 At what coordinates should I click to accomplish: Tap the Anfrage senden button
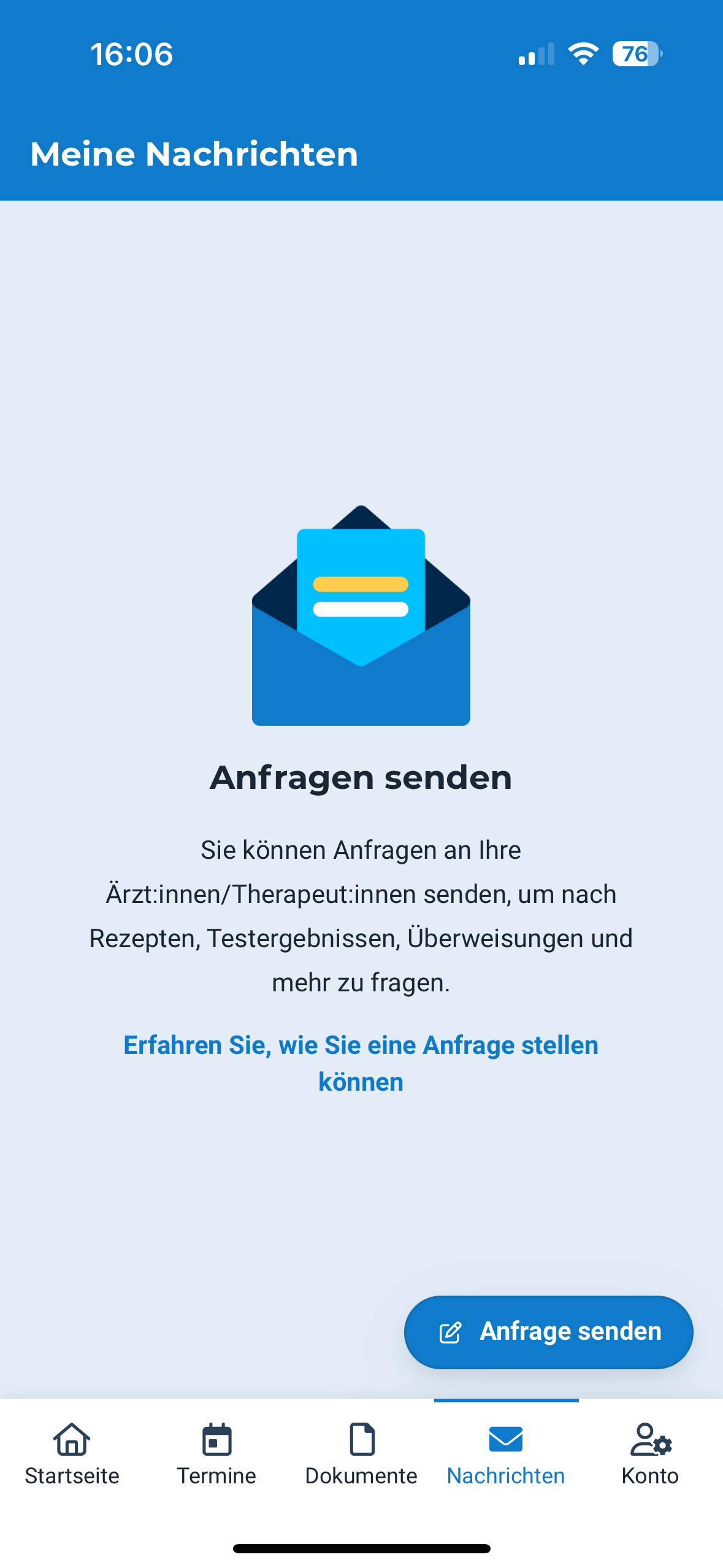click(x=548, y=1331)
